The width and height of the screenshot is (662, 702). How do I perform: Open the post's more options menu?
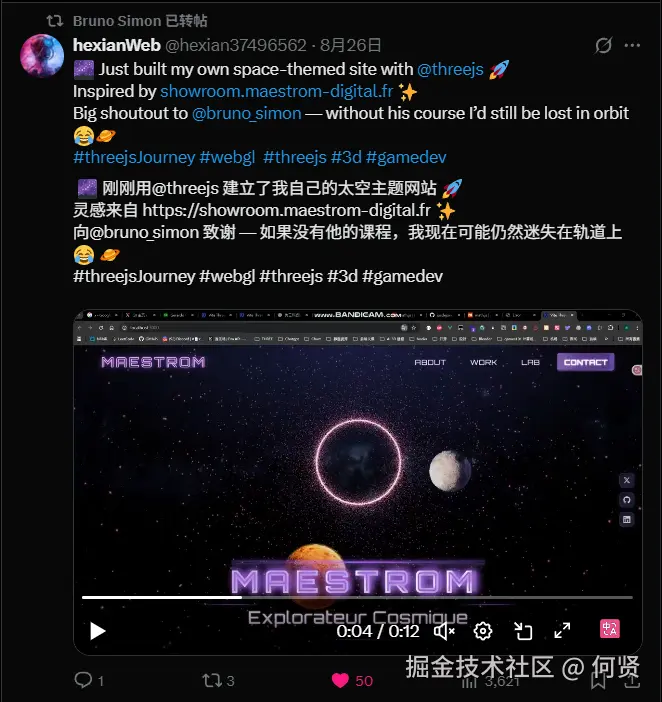click(x=632, y=46)
